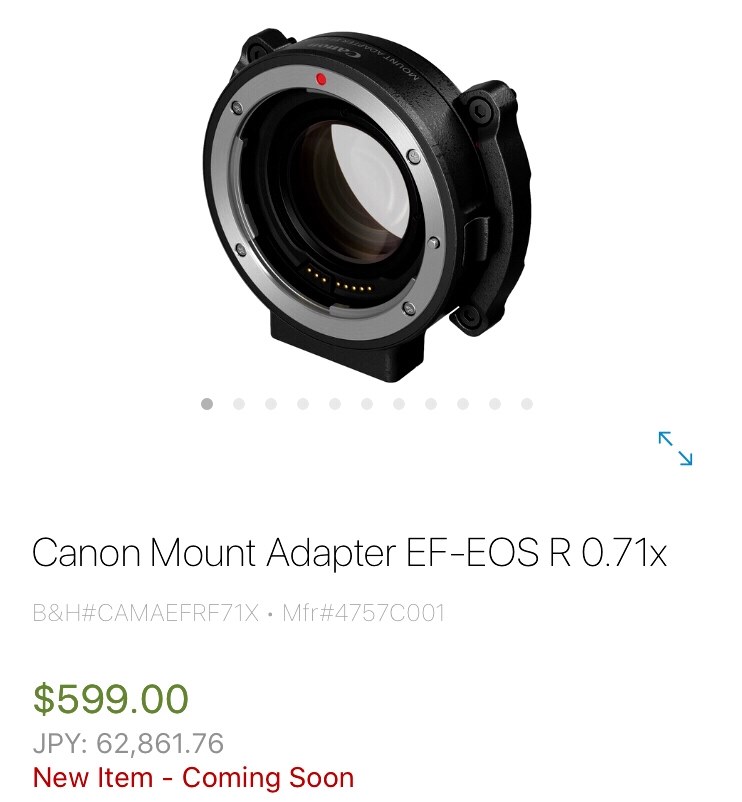Select the eighth image dot
The image size is (742, 802).
(430, 405)
